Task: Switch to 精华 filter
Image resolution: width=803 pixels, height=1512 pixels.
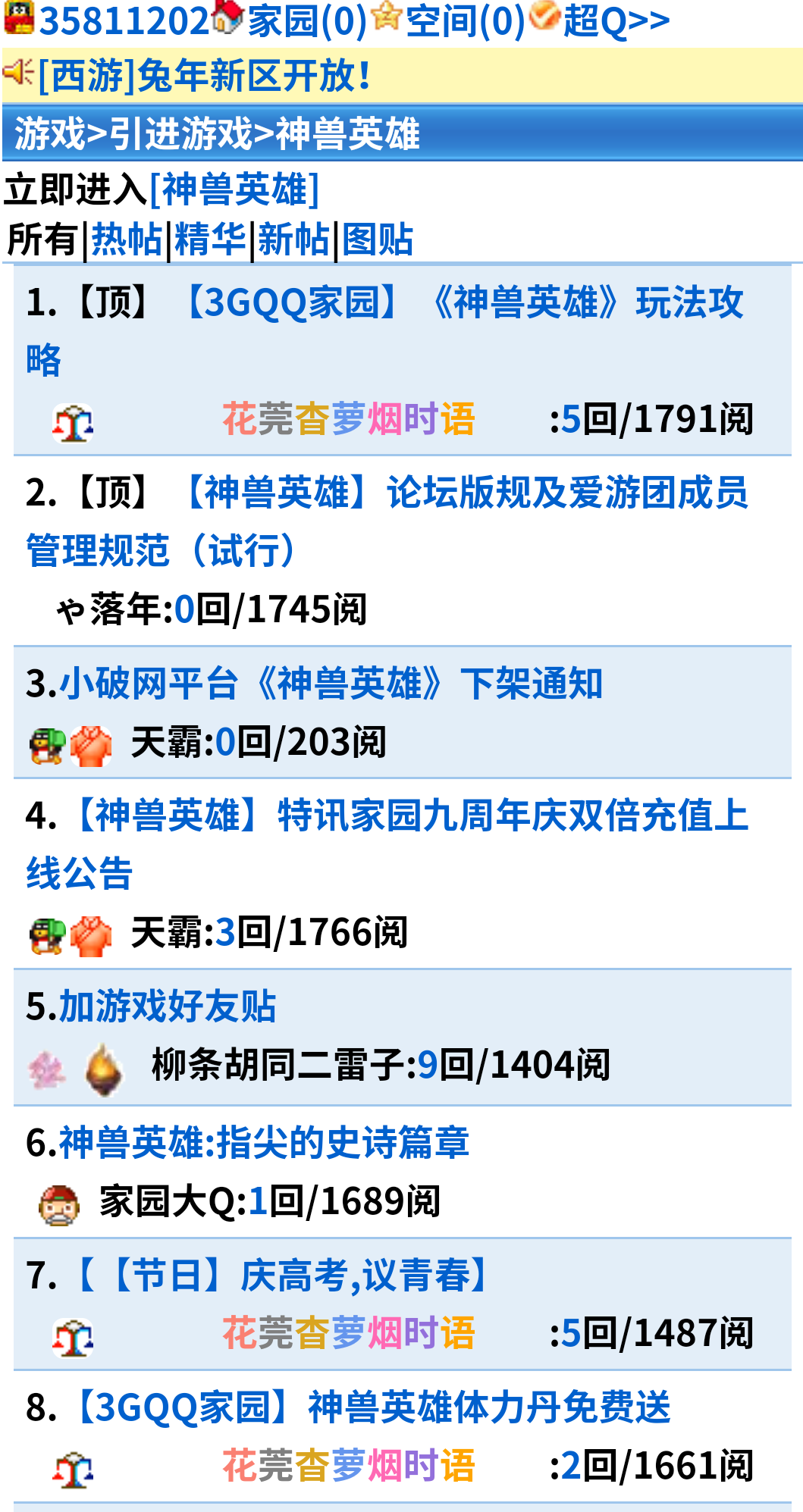Action: [x=210, y=239]
